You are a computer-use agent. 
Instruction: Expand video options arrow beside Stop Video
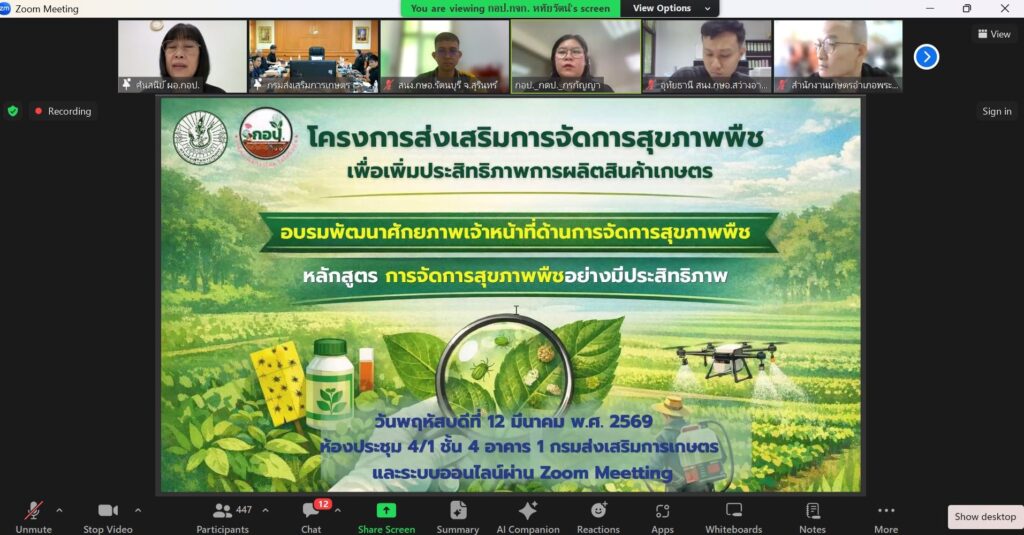138,510
